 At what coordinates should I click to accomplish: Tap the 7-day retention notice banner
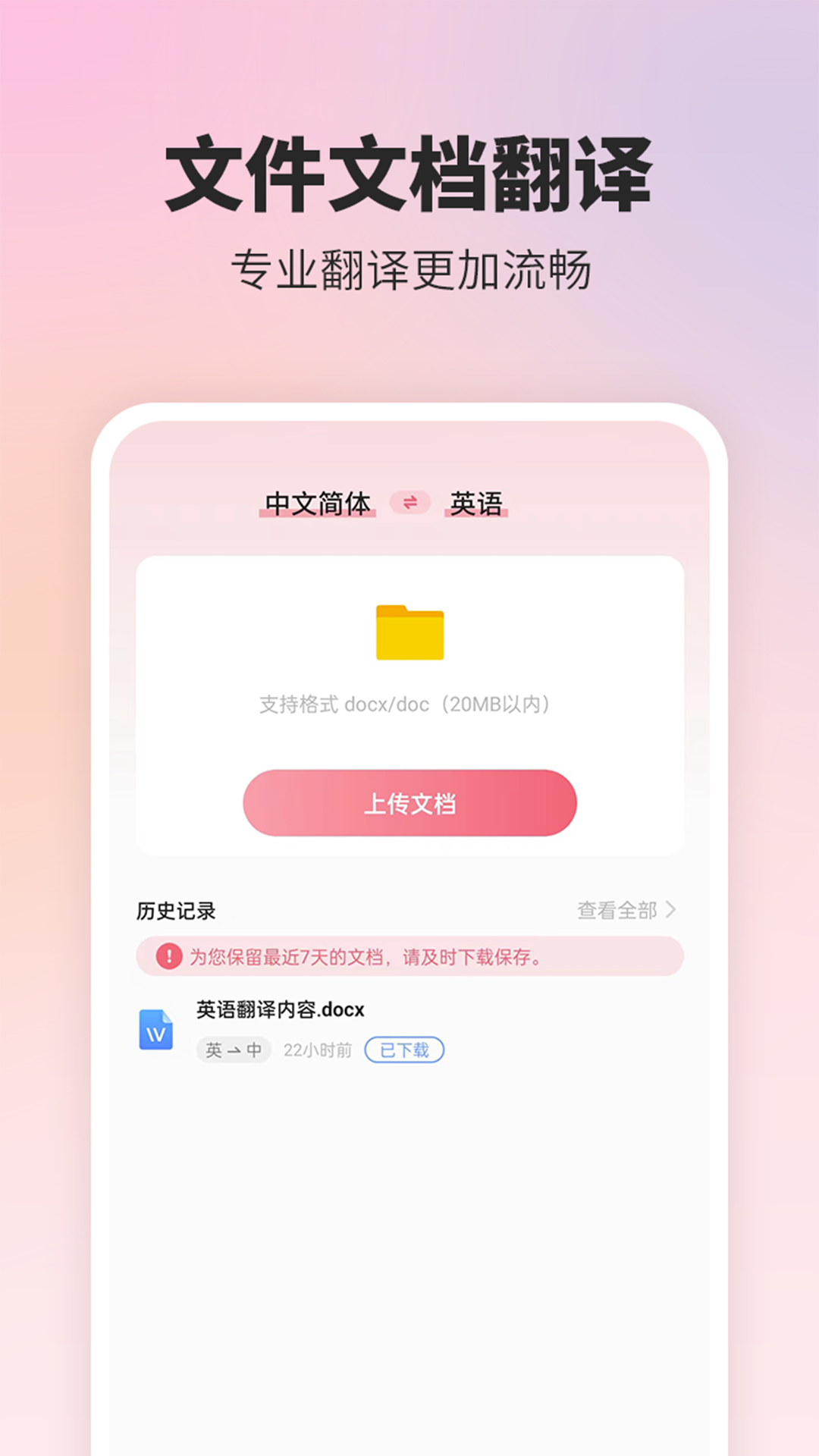tap(409, 957)
